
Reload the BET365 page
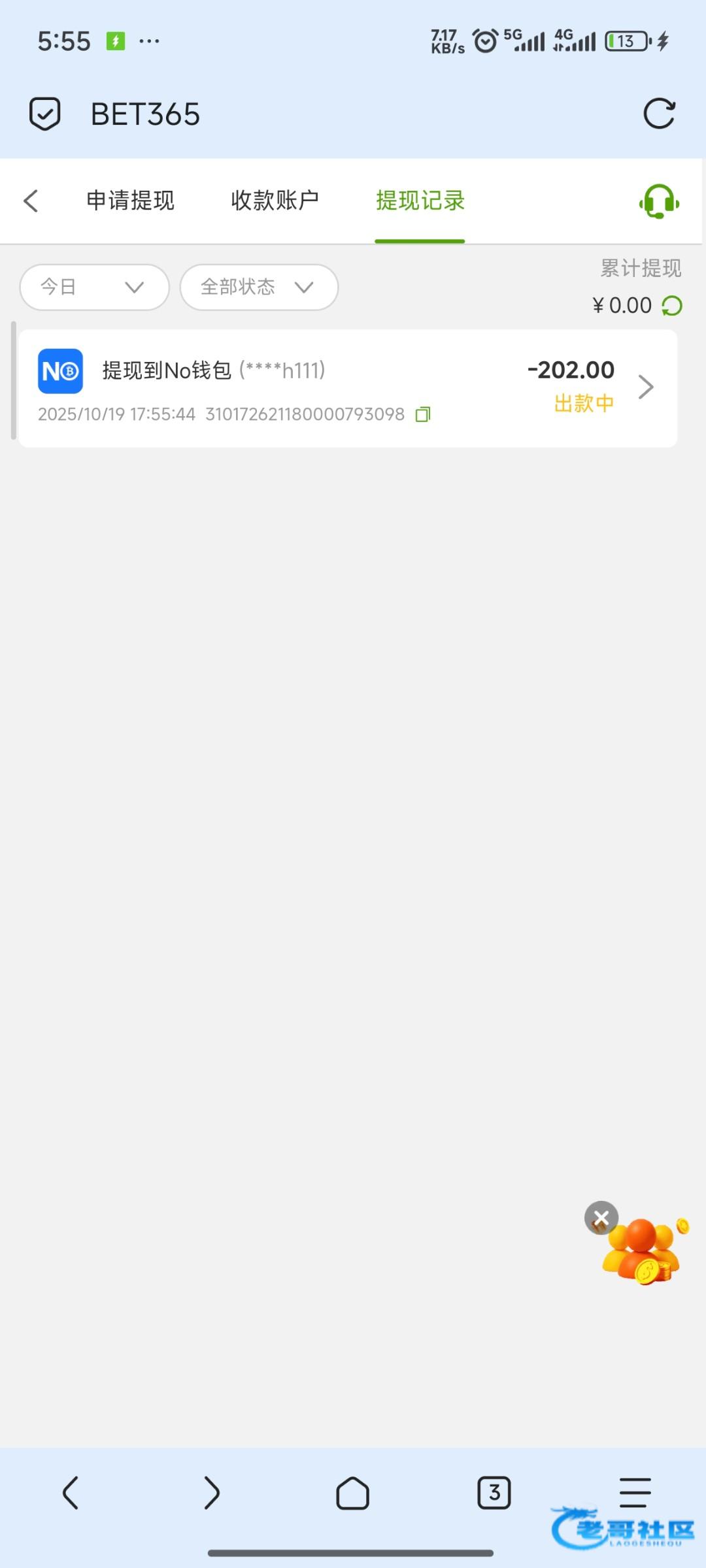[x=659, y=114]
